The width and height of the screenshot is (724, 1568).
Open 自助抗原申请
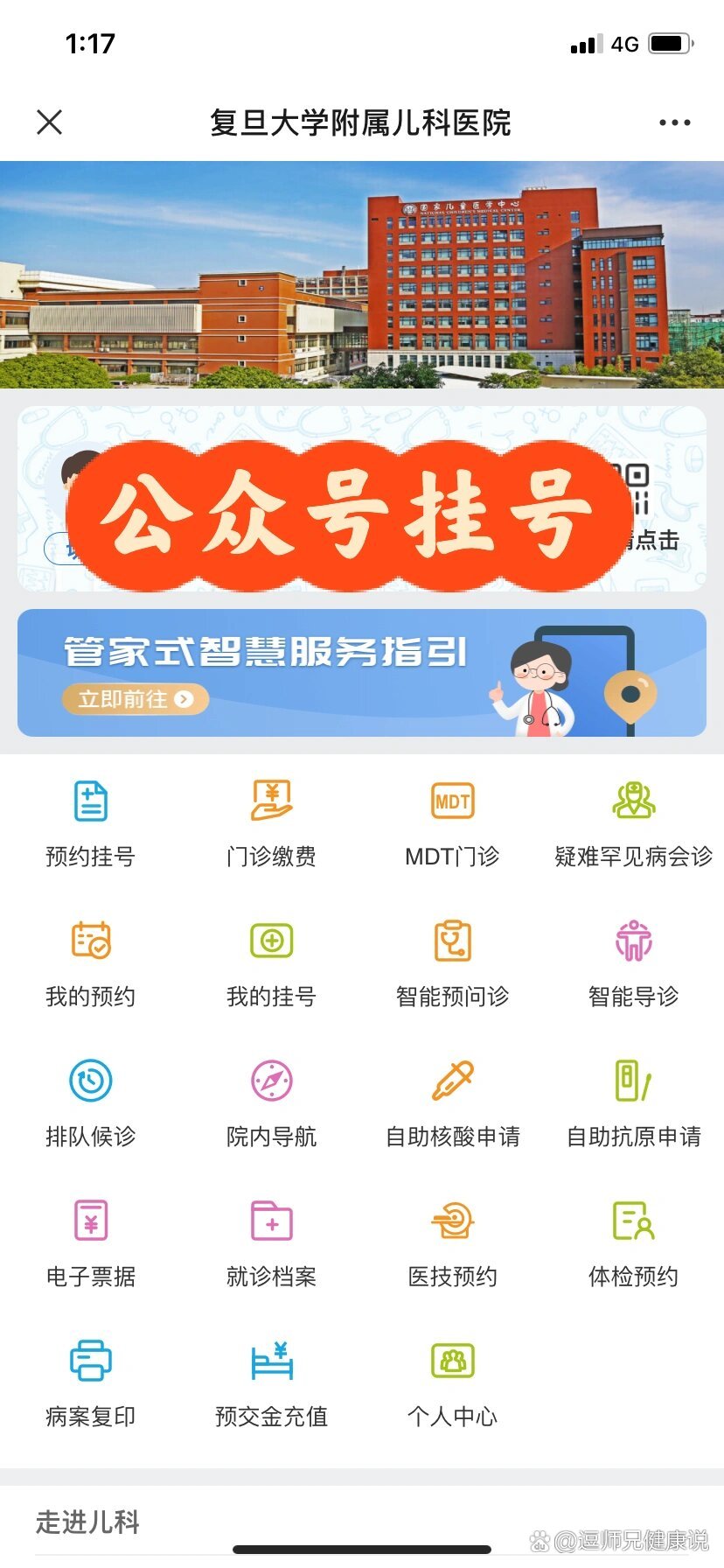(x=633, y=1102)
